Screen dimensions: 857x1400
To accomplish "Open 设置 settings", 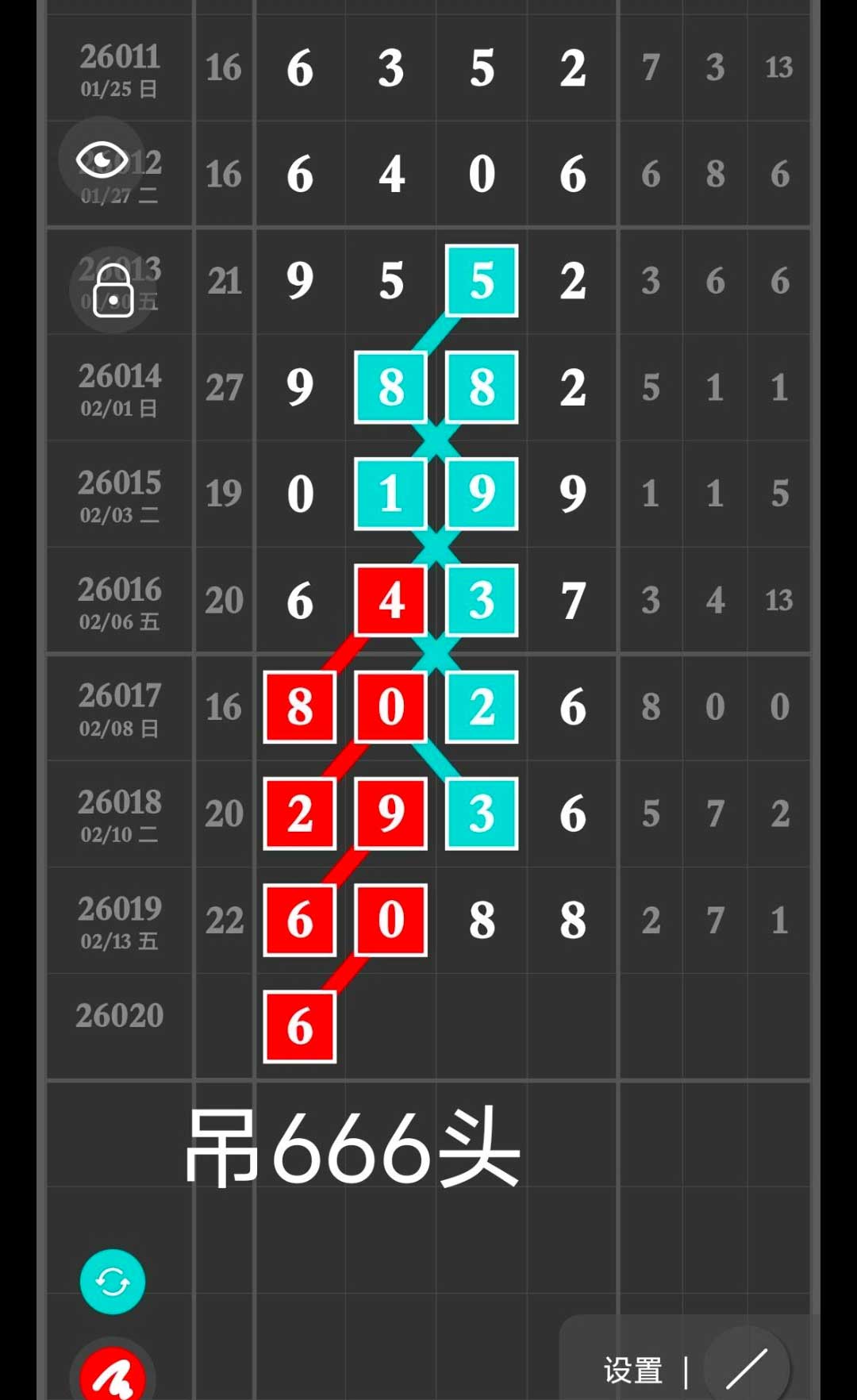I will [632, 1371].
